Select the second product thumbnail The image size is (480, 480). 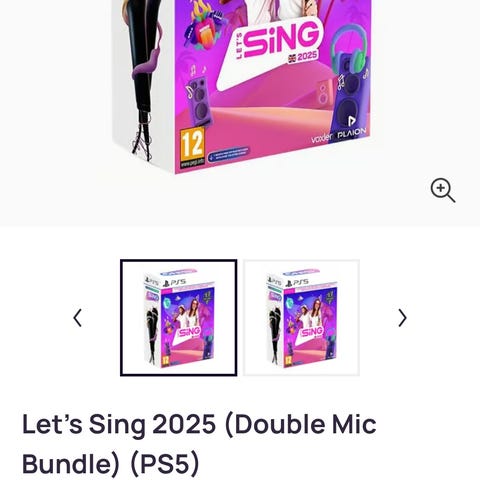[302, 318]
